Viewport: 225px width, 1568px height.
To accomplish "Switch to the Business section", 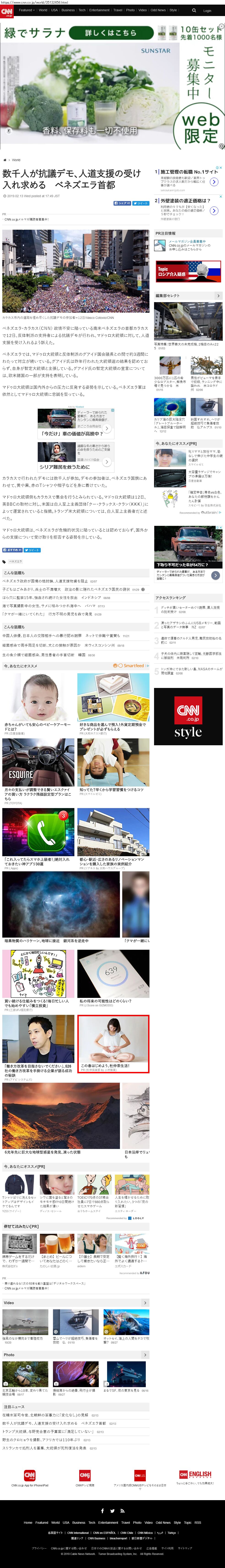I will [x=68, y=10].
